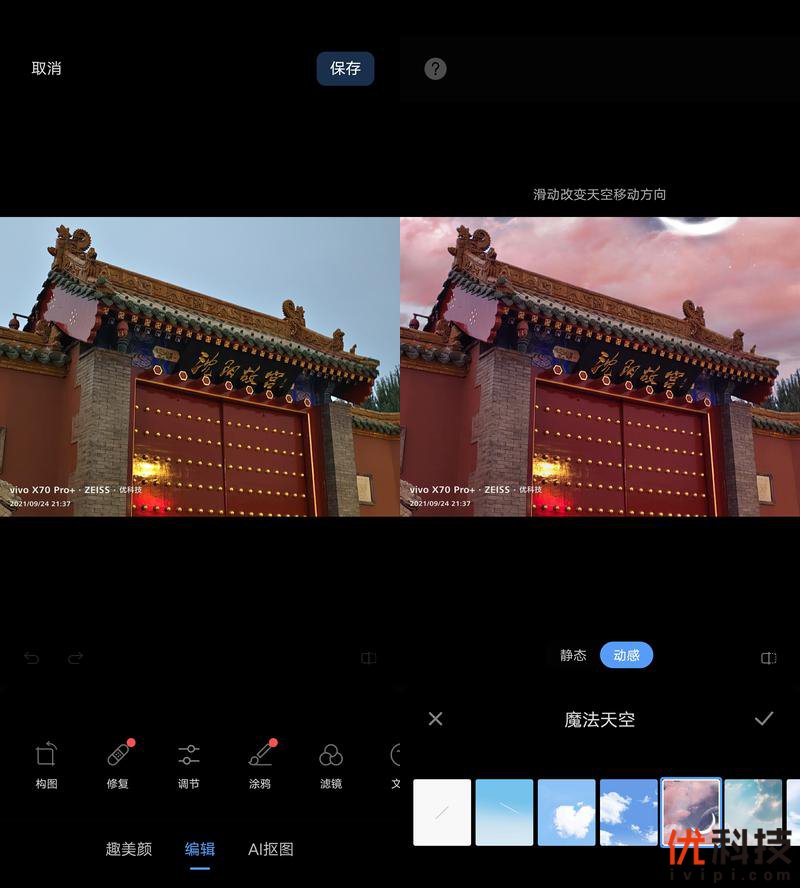
Task: Switch to the AI抠图 tab
Action: pyautogui.click(x=271, y=850)
